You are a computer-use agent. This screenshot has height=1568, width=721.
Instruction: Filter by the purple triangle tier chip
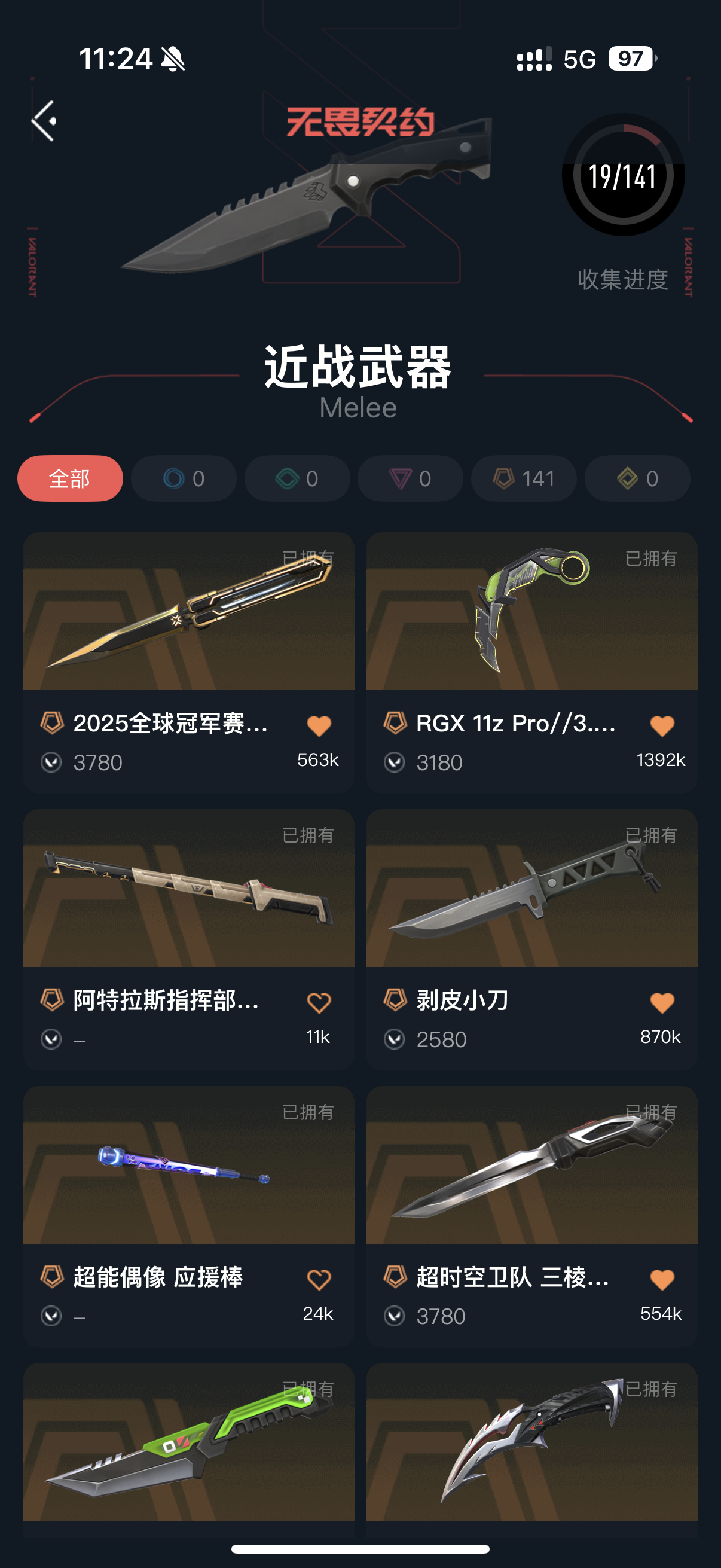pos(410,478)
